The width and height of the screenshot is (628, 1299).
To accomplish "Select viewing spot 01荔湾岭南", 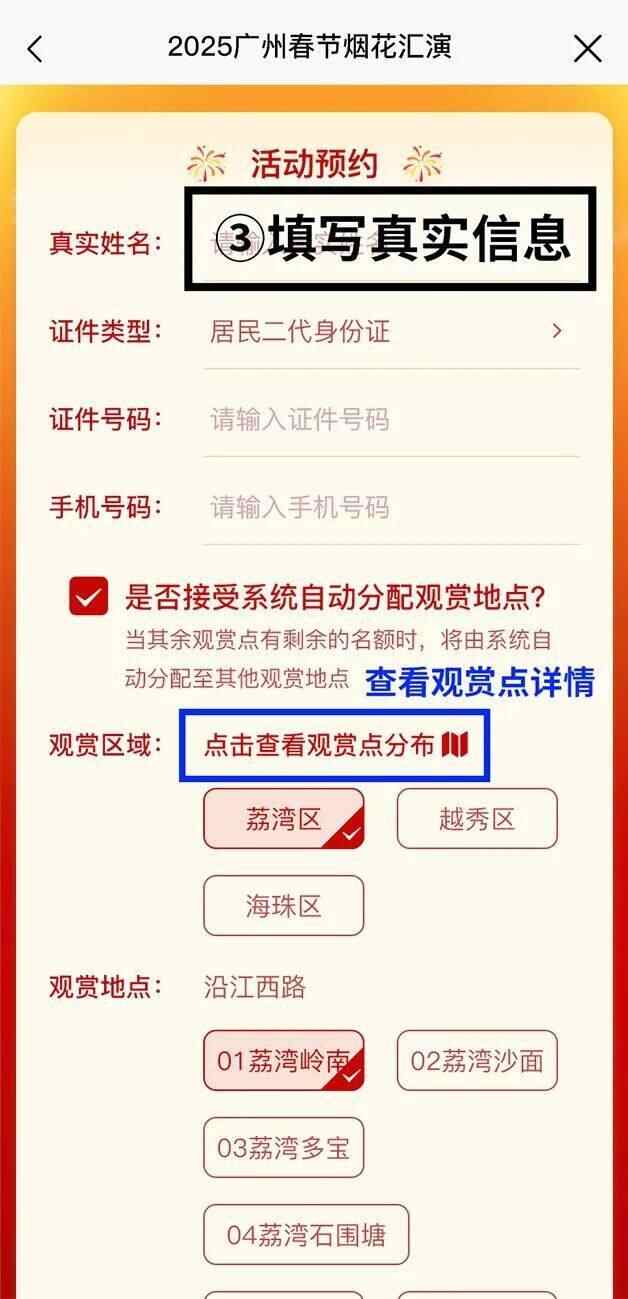I will pyautogui.click(x=283, y=1060).
